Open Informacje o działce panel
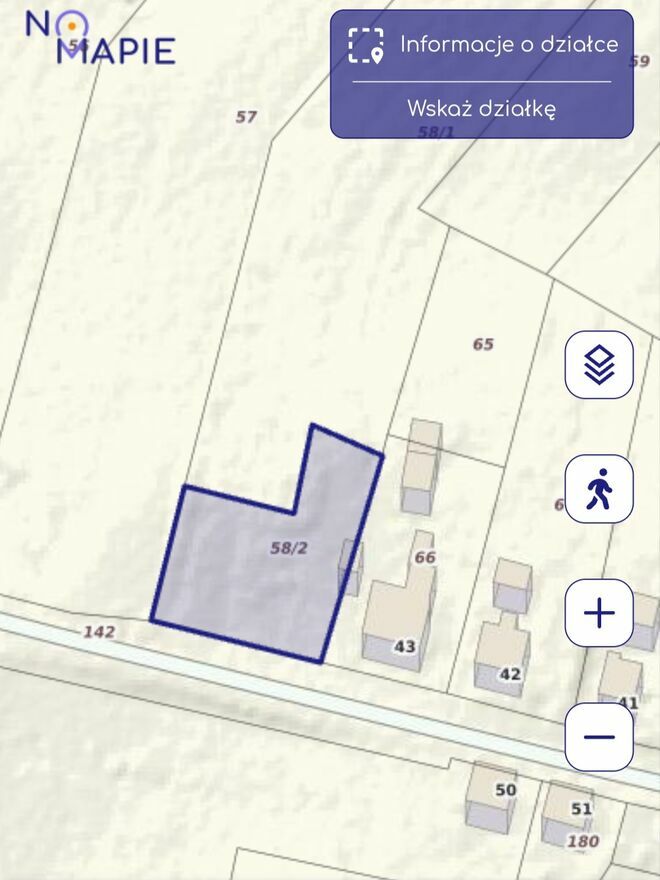This screenshot has height=880, width=660. click(483, 45)
